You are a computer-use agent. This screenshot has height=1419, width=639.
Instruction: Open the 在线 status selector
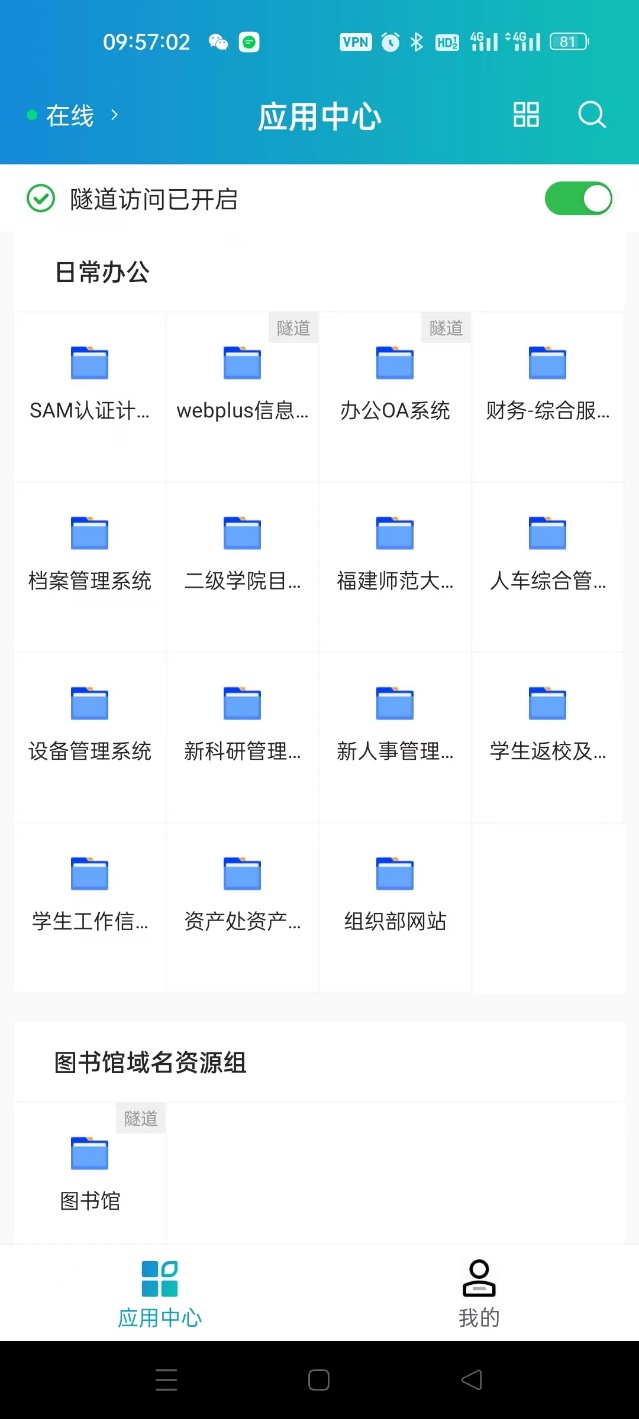tap(73, 116)
